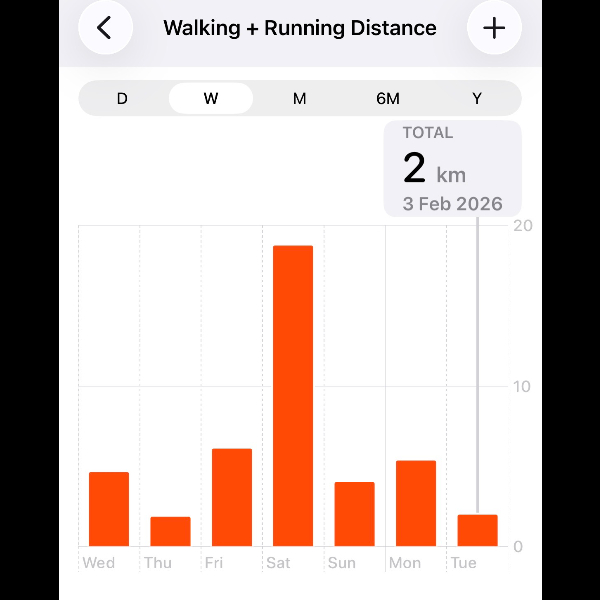Switch to the D day view

click(x=122, y=98)
